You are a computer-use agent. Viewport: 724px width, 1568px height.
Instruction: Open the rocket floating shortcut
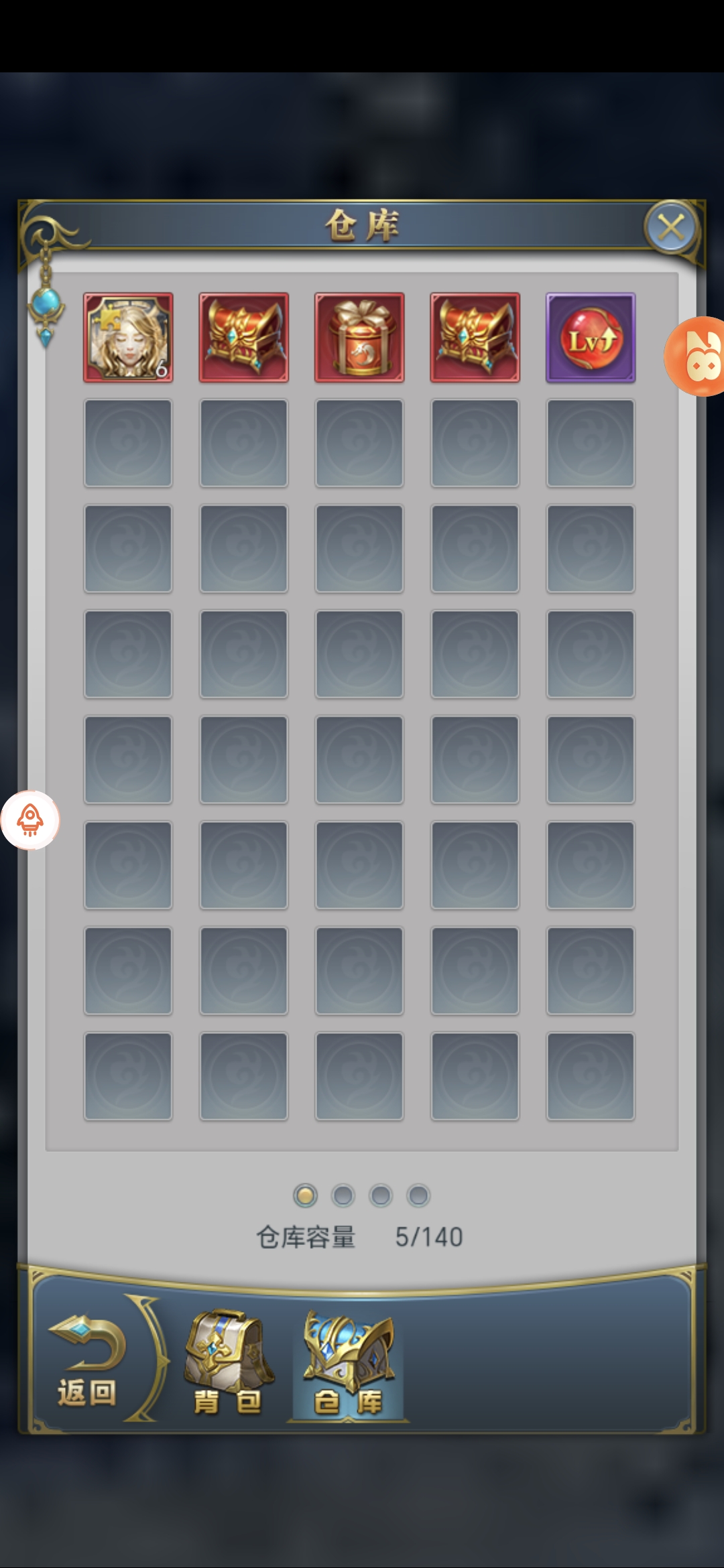30,820
